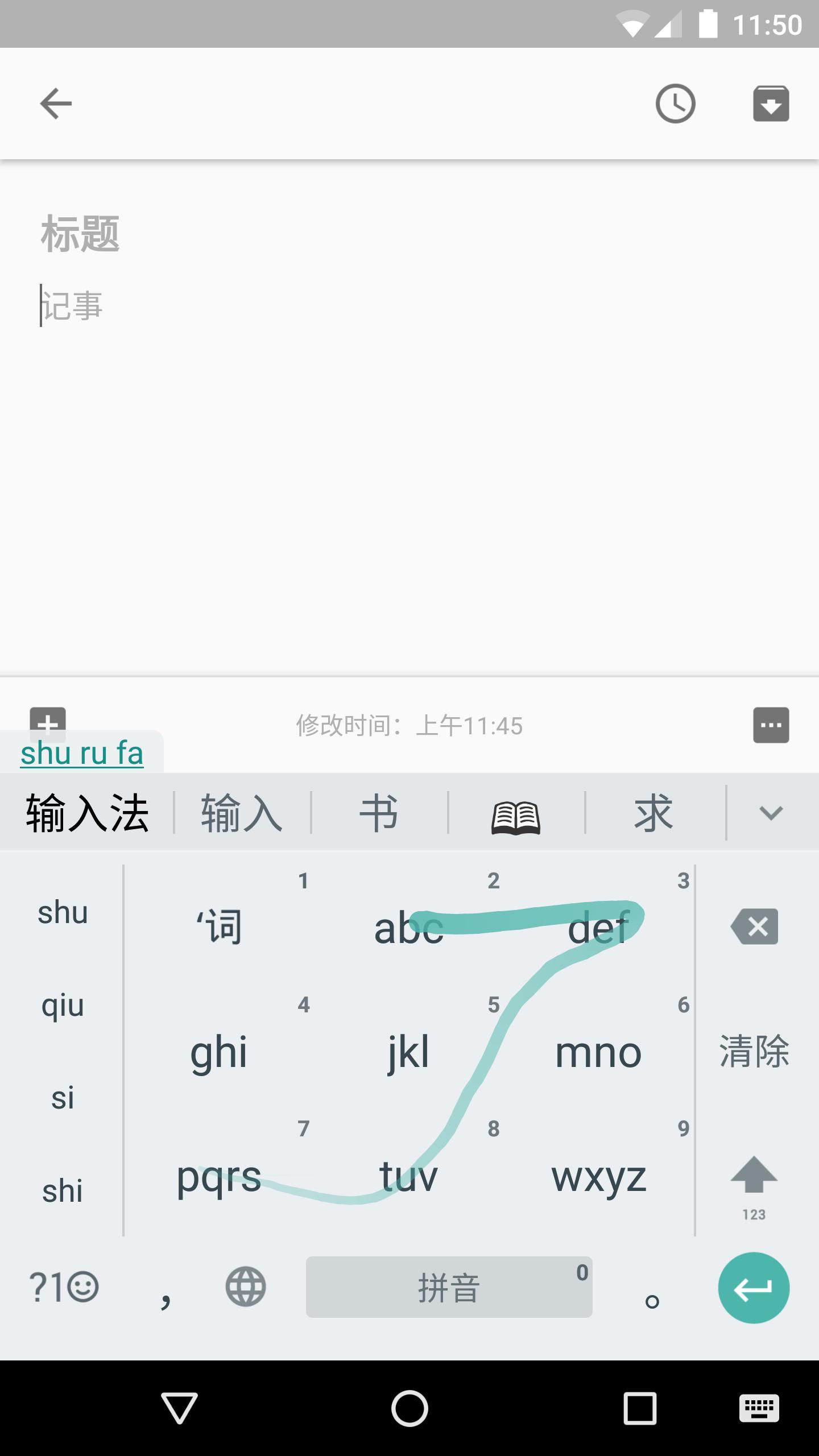The image size is (819, 1456).
Task: Expand the candidate suggestions list
Action: point(771,813)
